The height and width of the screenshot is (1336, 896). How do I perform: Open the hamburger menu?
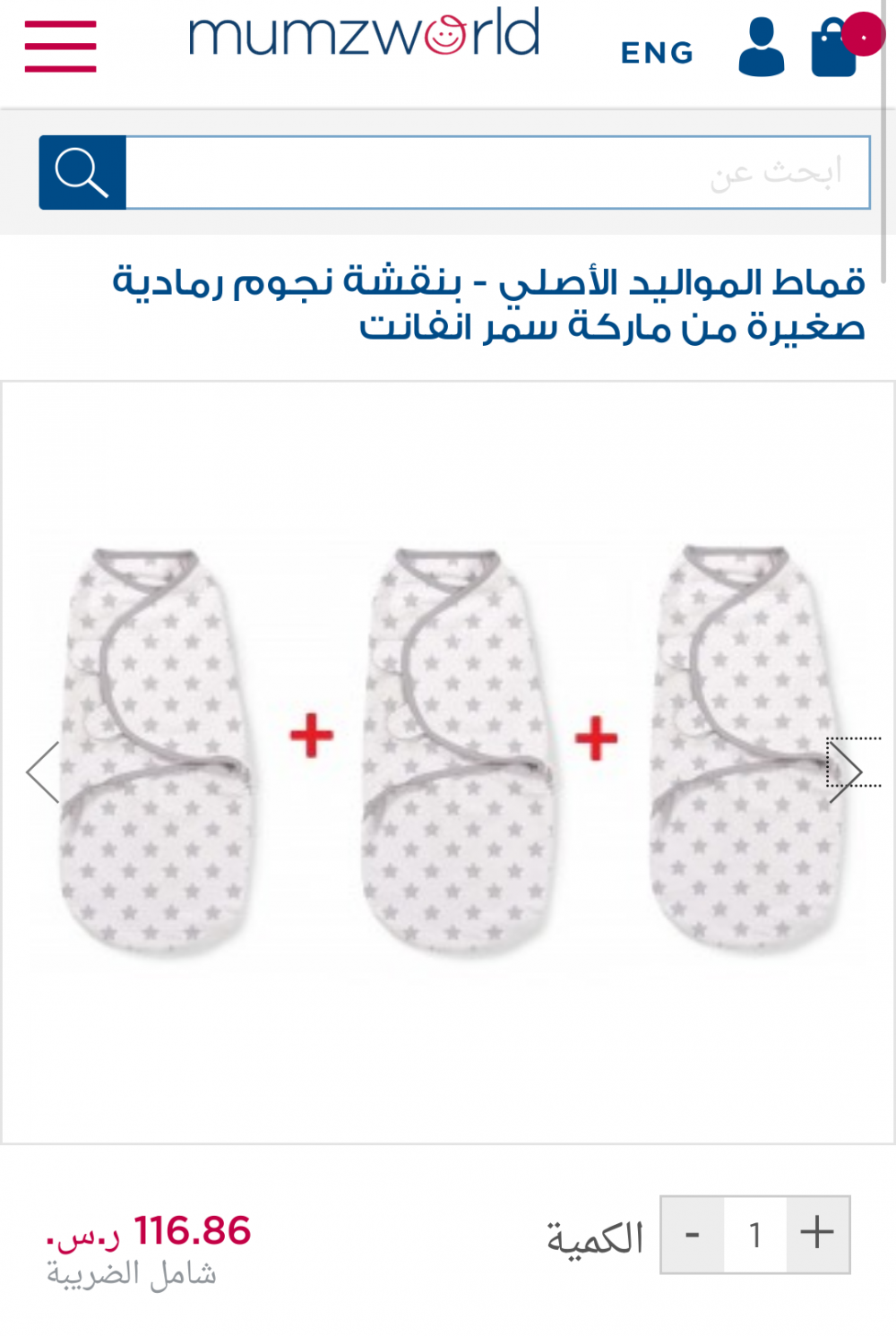[x=60, y=46]
